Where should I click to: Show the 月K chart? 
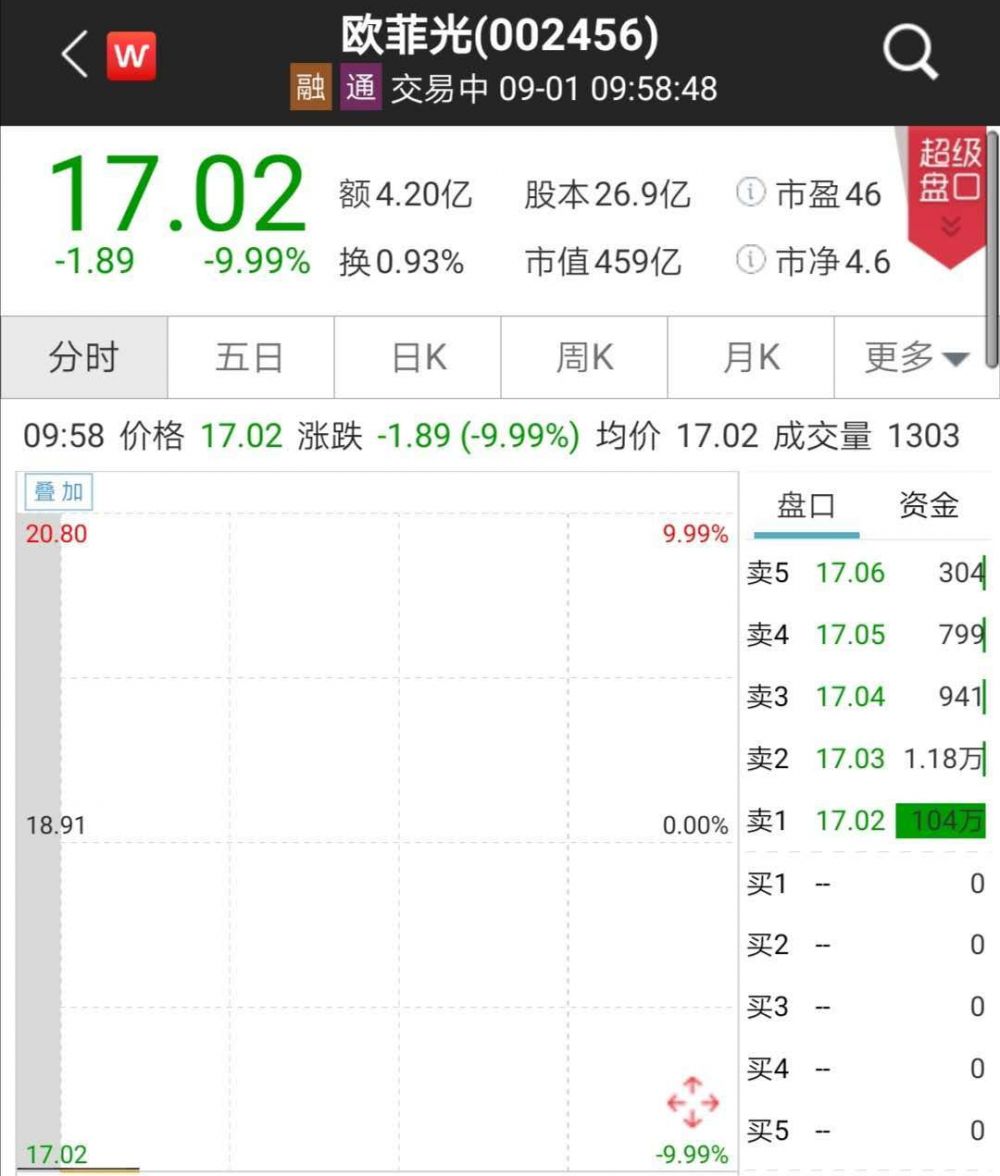coord(750,358)
